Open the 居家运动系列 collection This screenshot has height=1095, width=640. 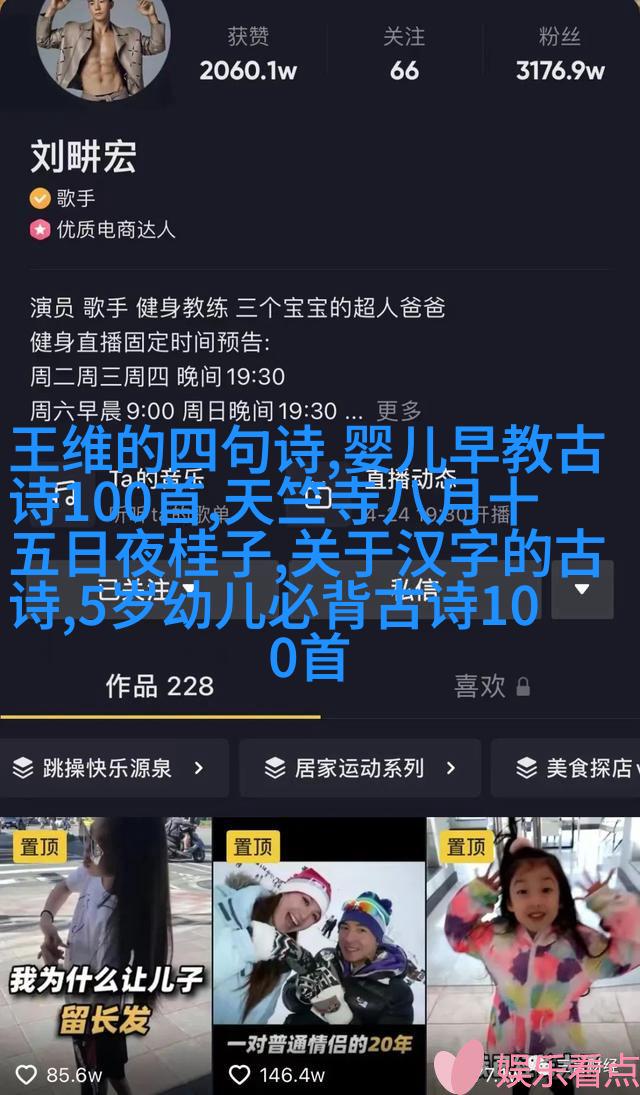[360, 768]
